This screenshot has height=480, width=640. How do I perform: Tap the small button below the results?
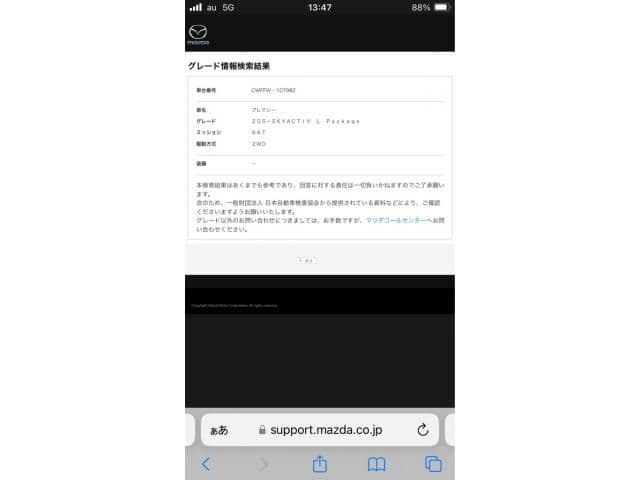coord(306,260)
